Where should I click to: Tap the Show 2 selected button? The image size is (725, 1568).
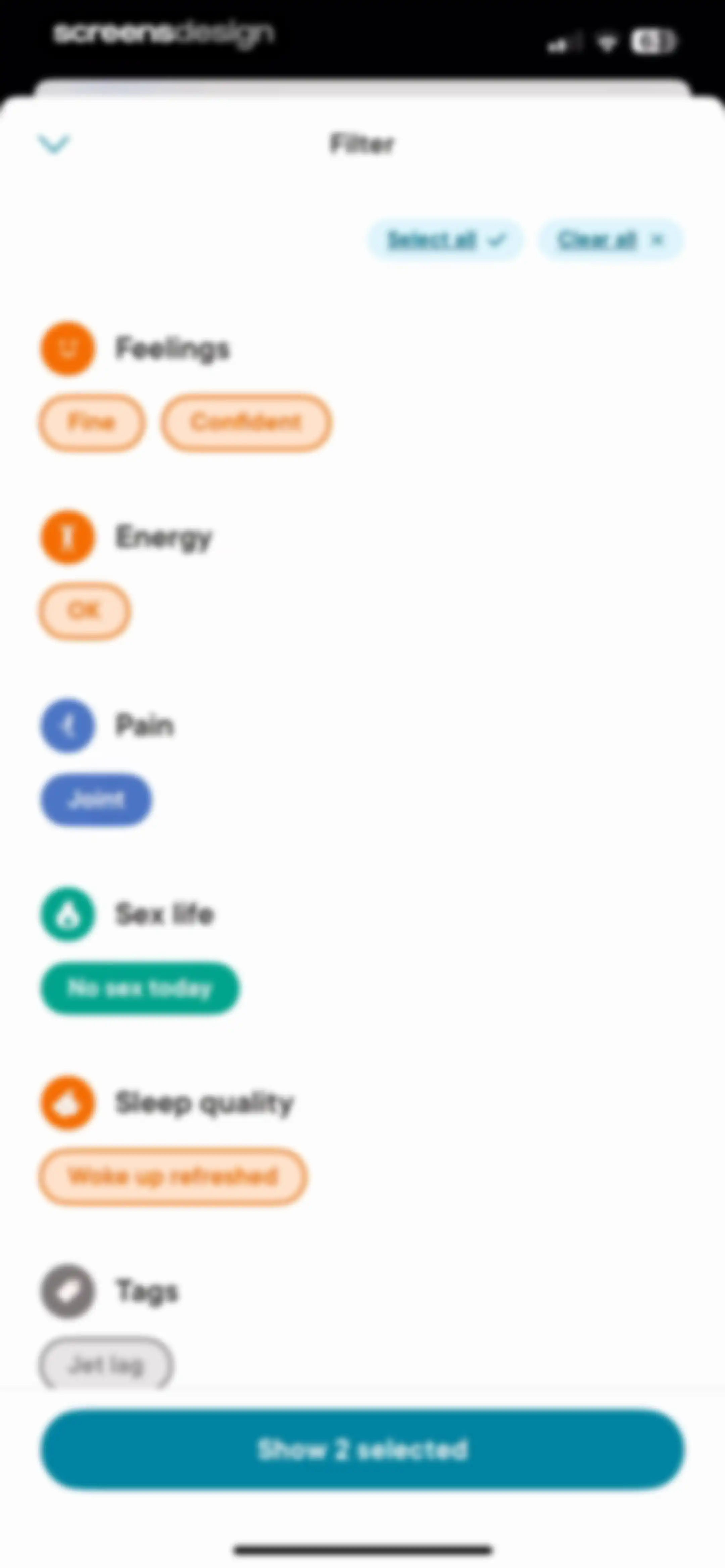pyautogui.click(x=363, y=1449)
